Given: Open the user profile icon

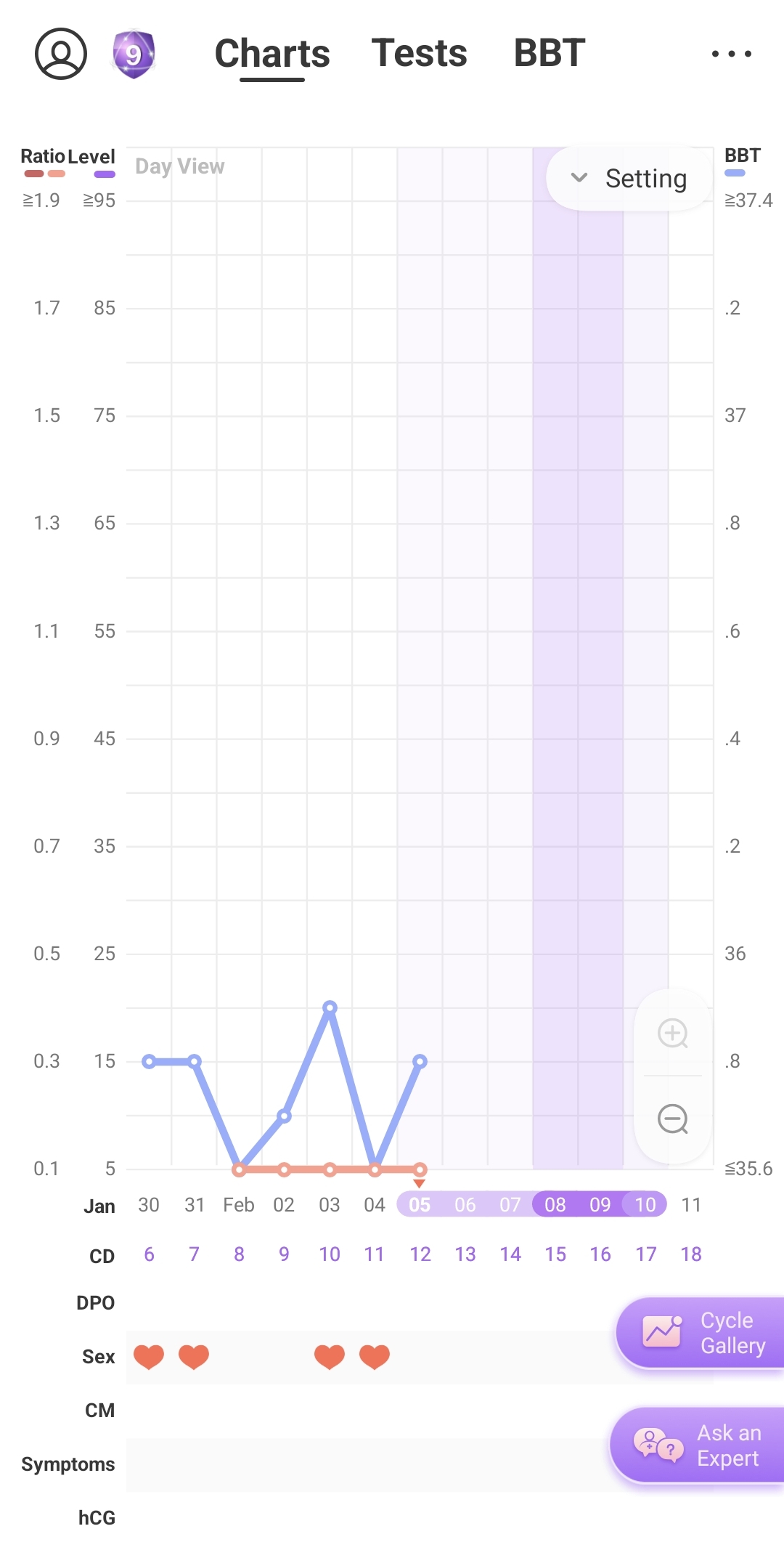Looking at the screenshot, I should (61, 54).
